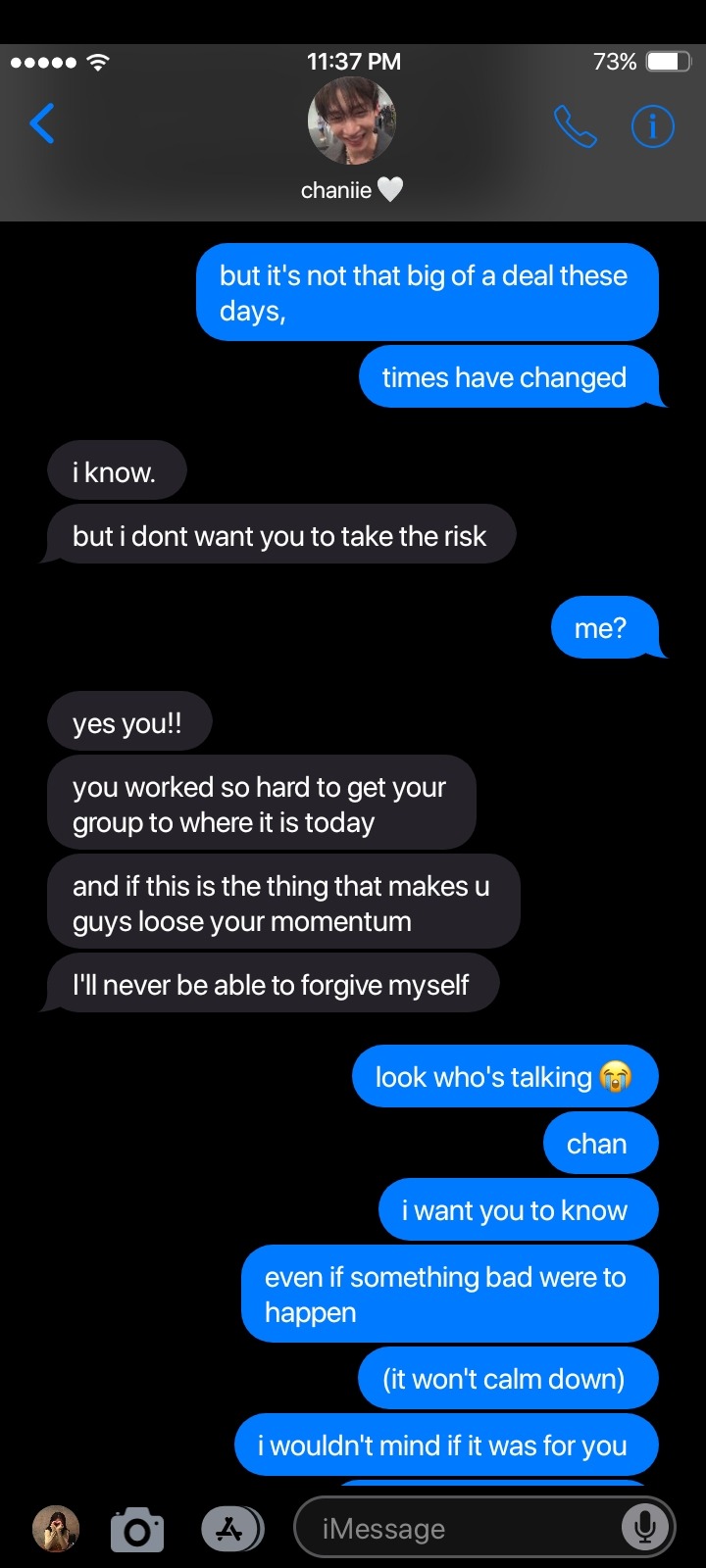This screenshot has height=1568, width=706.
Task: Tap the iMessage text field
Action: 461,1529
